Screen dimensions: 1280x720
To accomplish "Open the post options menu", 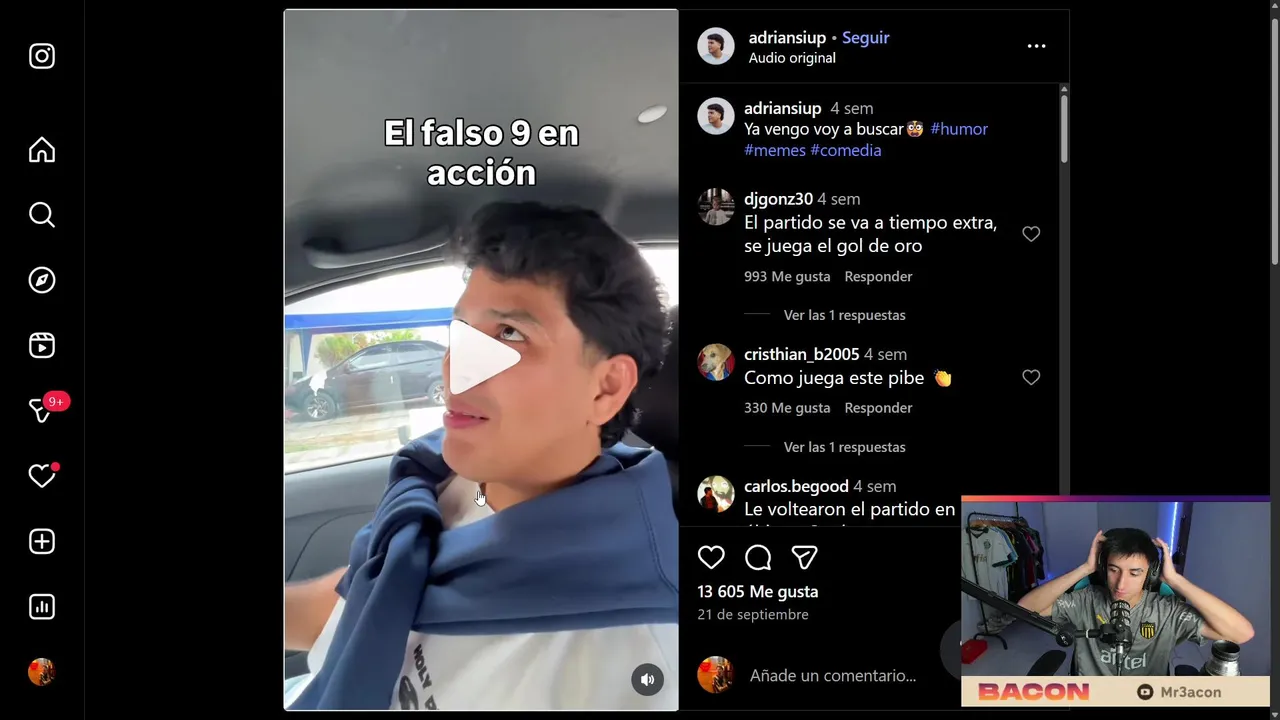I will pos(1036,46).
